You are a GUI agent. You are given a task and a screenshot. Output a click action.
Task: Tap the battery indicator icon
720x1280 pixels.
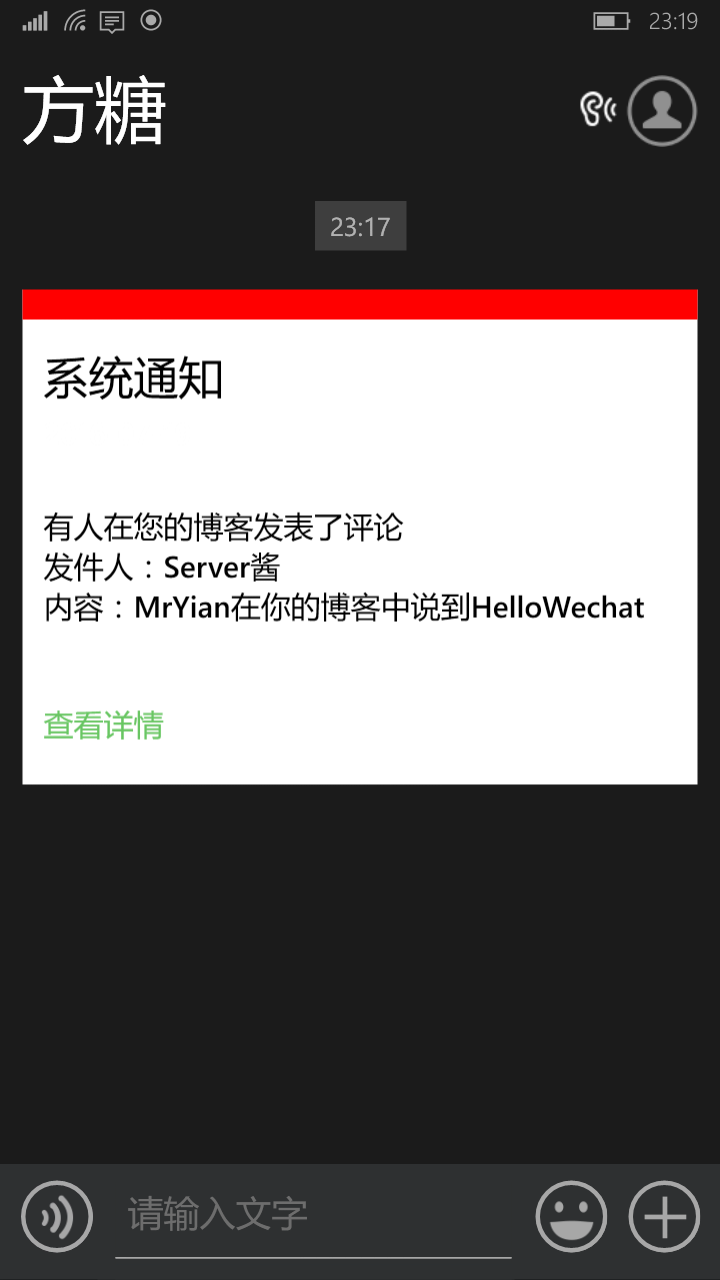pyautogui.click(x=612, y=20)
